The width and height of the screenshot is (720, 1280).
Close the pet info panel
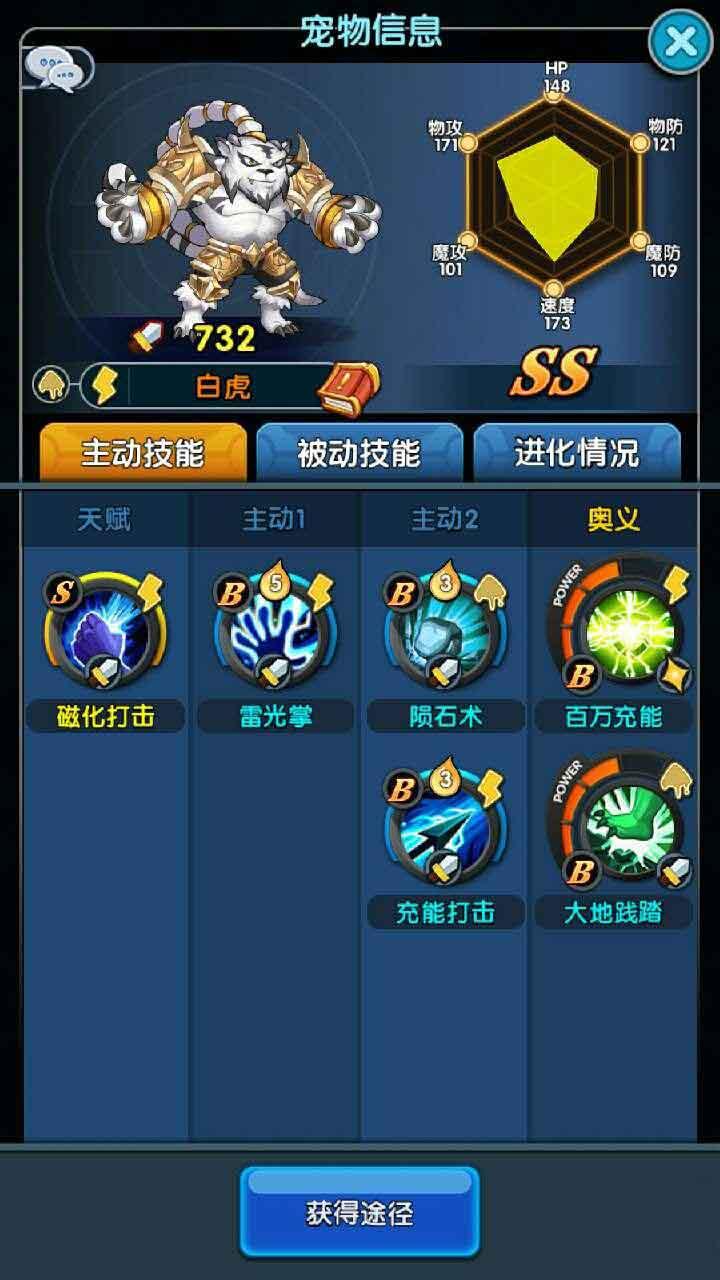click(x=681, y=42)
